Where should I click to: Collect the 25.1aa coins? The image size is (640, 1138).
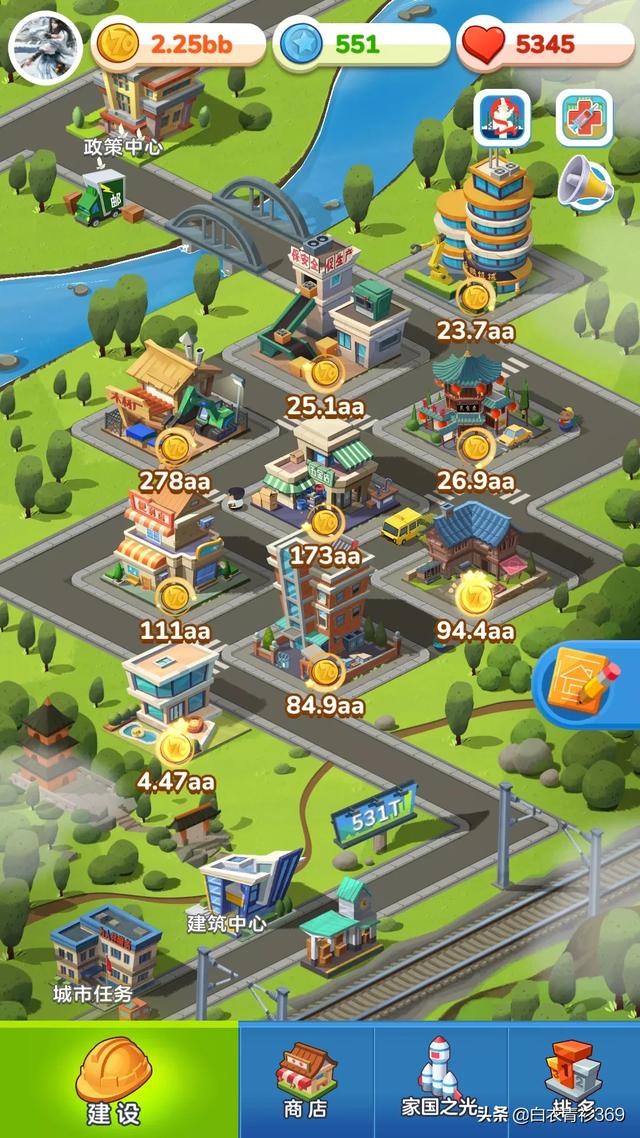(325, 373)
